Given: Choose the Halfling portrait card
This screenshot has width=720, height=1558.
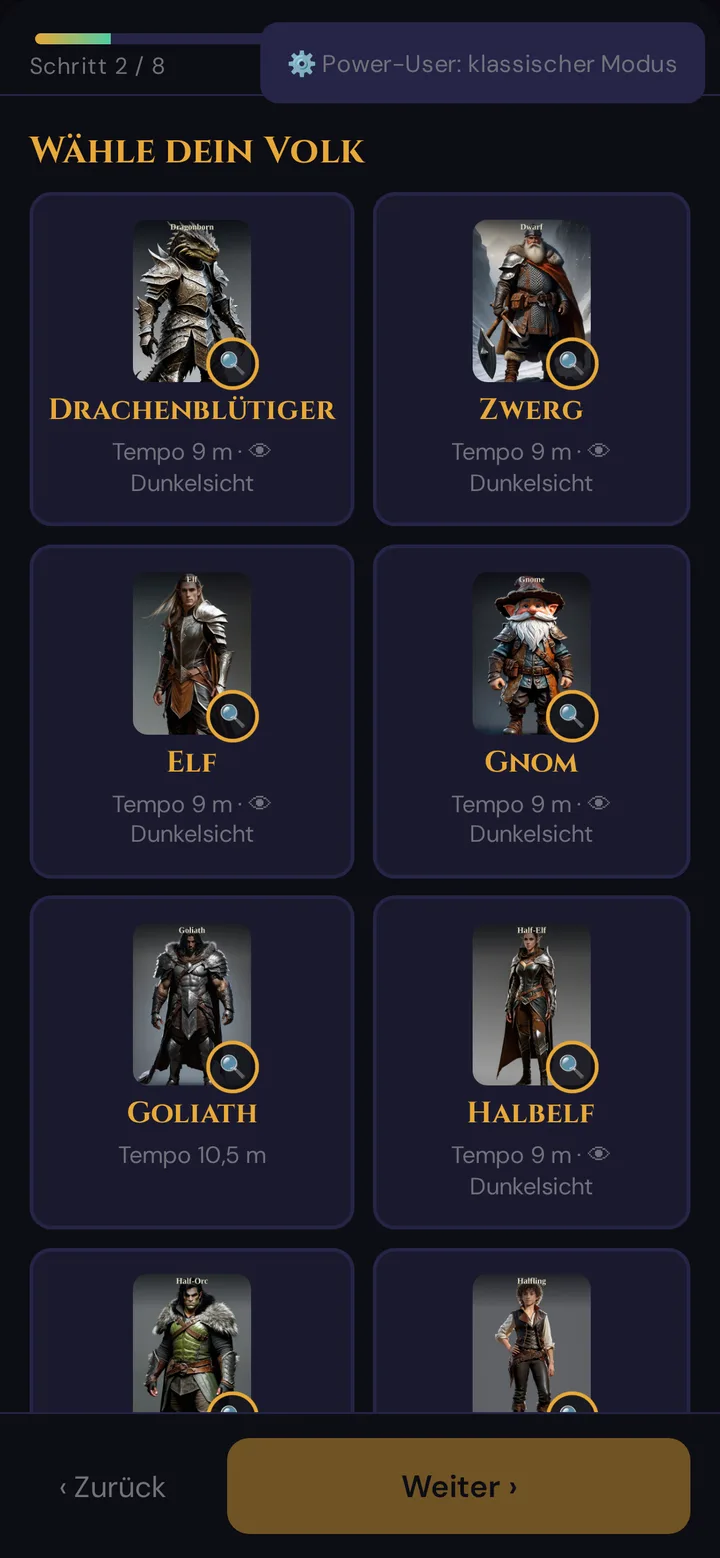Looking at the screenshot, I should click(531, 1331).
